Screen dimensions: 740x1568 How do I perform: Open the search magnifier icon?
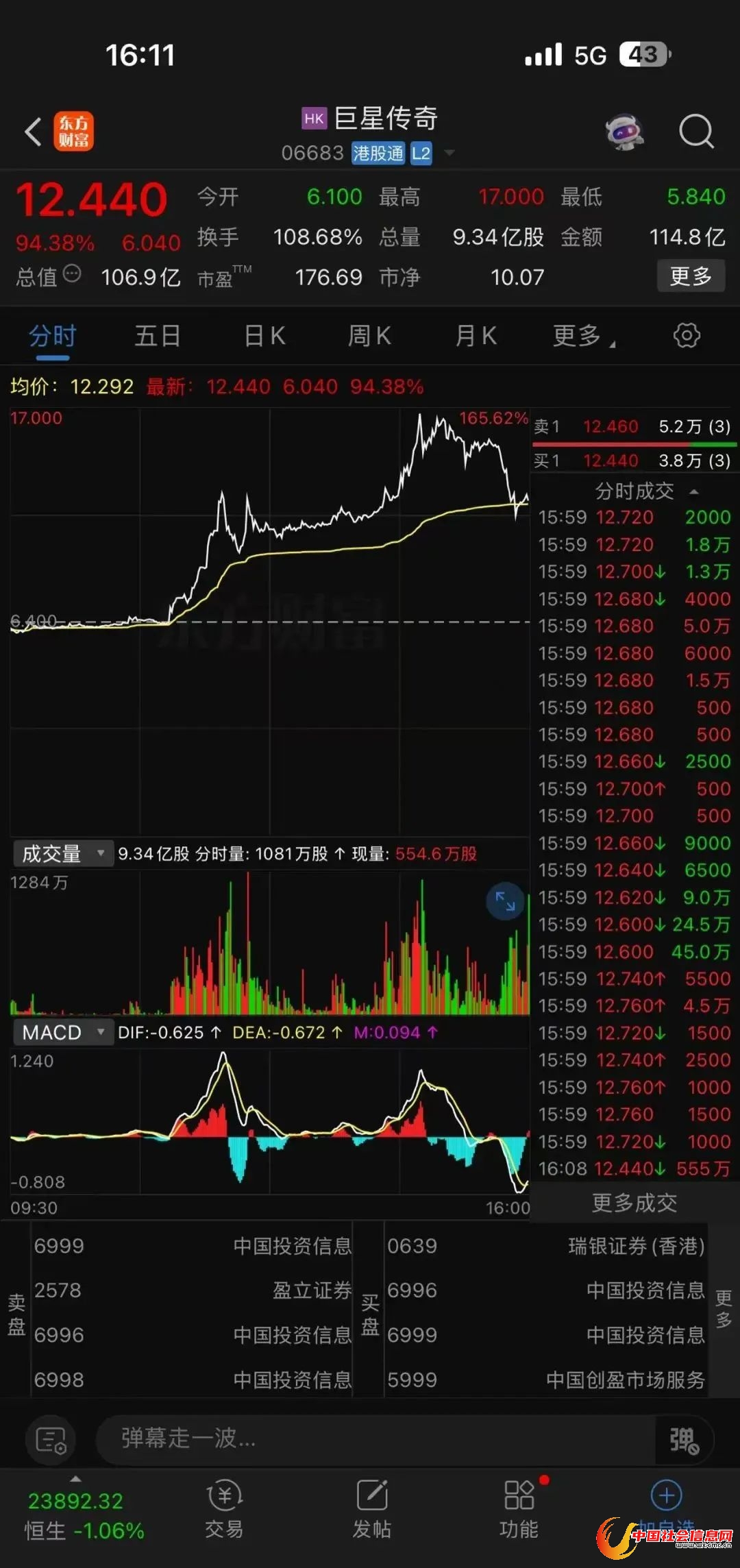(696, 130)
